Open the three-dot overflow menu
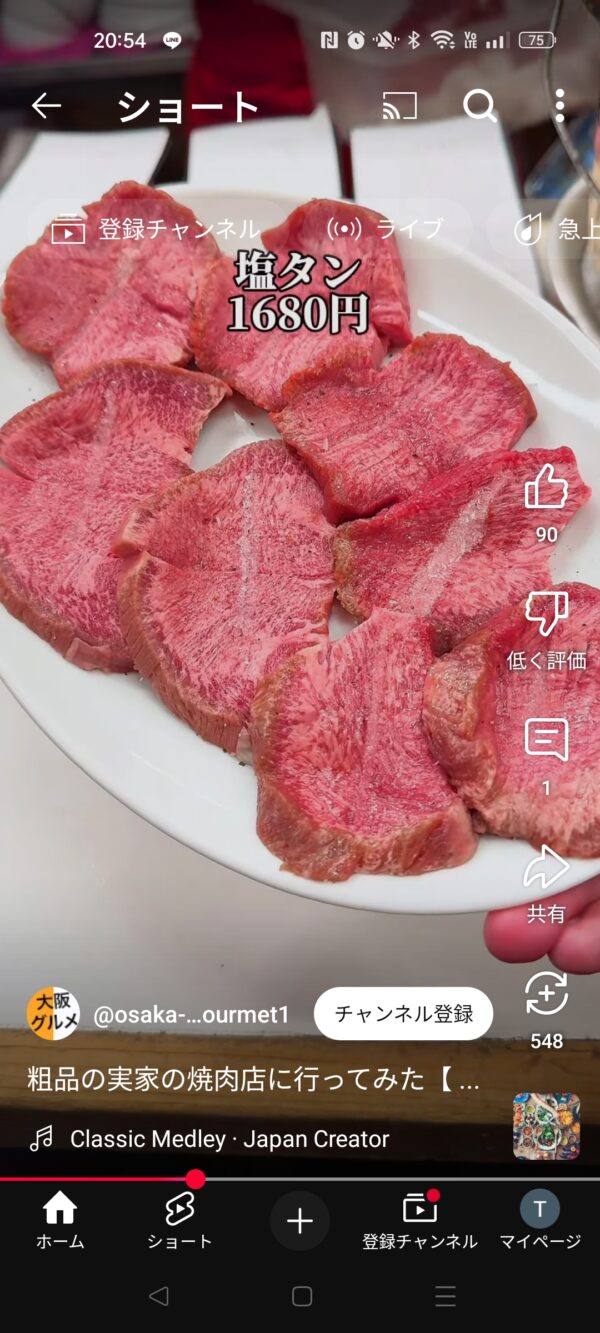Screen dimensions: 600x1333 pos(560,106)
